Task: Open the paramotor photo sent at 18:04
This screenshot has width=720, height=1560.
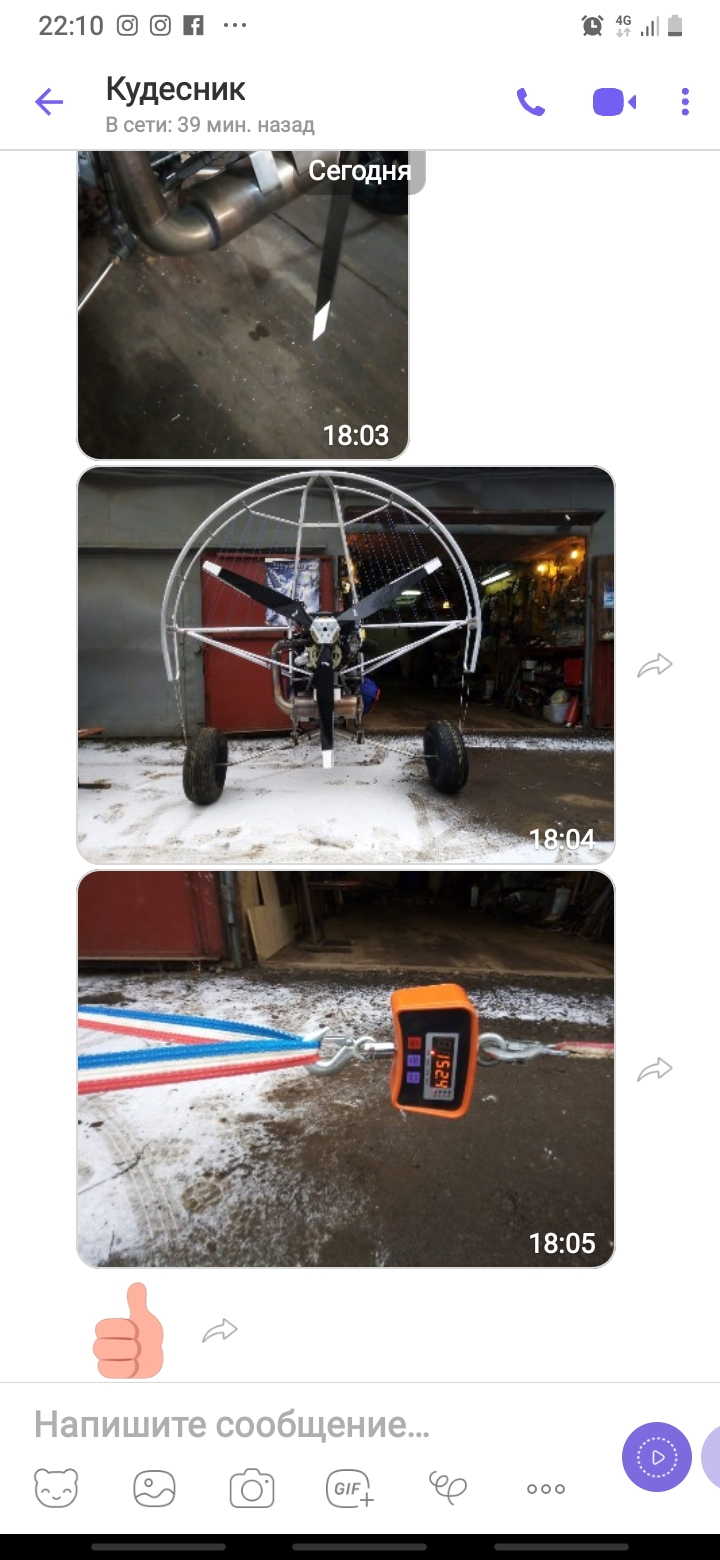Action: (346, 665)
